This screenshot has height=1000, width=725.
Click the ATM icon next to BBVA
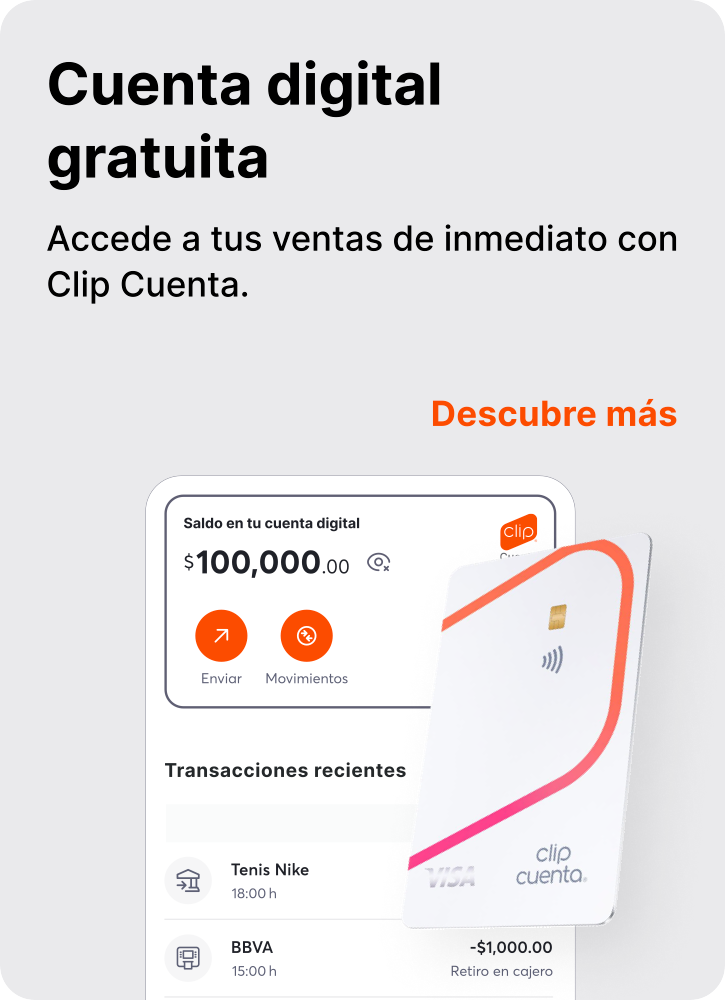point(188,957)
